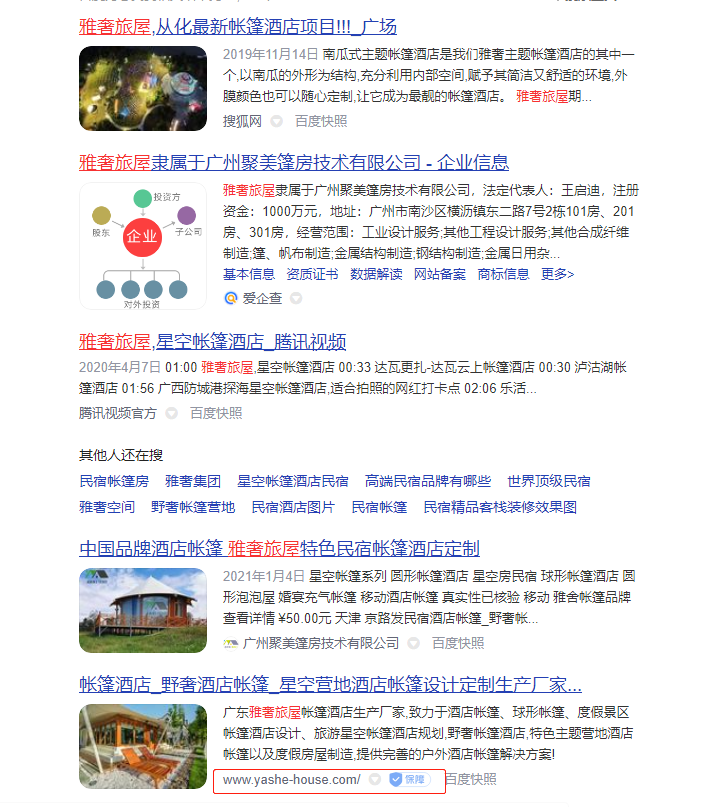Viewport: 725px width, 807px height.
Task: Open the 网站备案 sublink
Action: [439, 274]
